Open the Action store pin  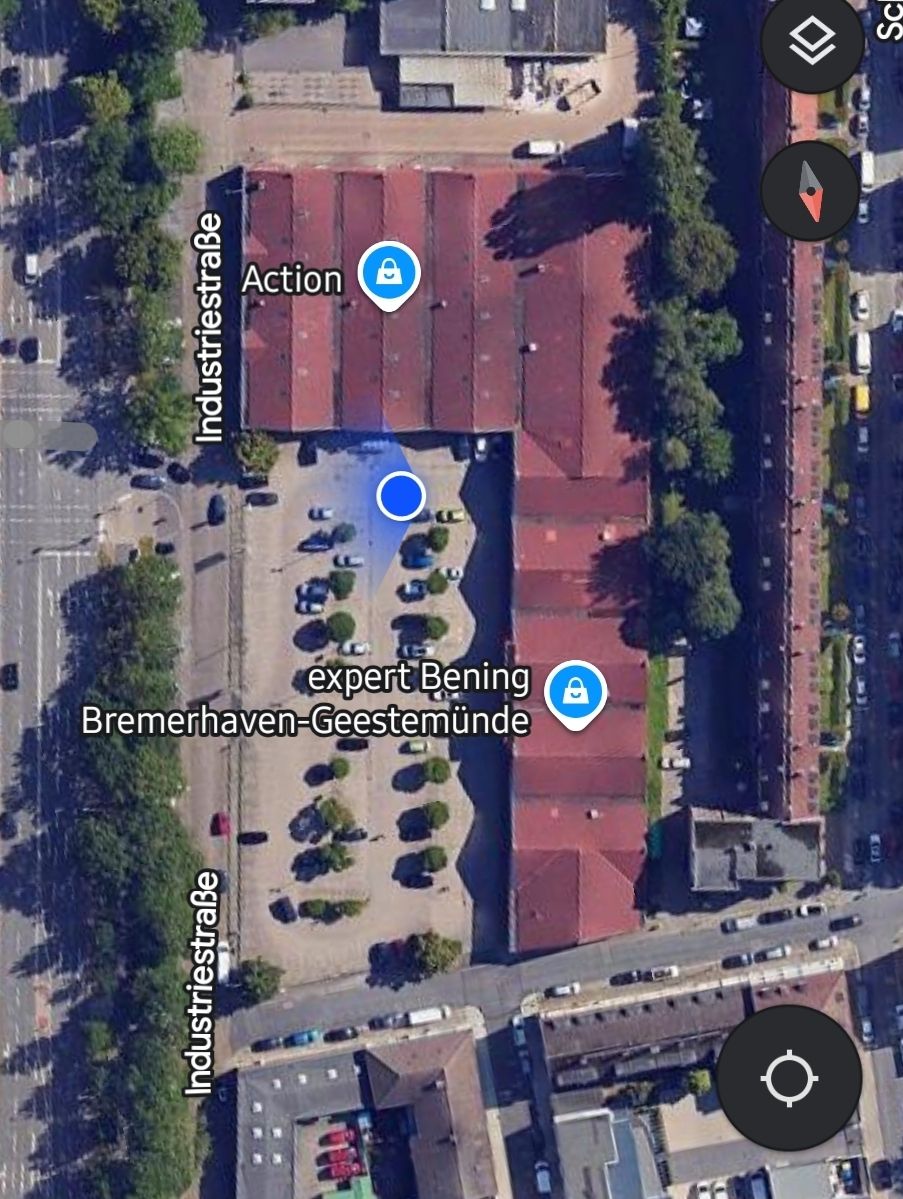click(x=388, y=273)
